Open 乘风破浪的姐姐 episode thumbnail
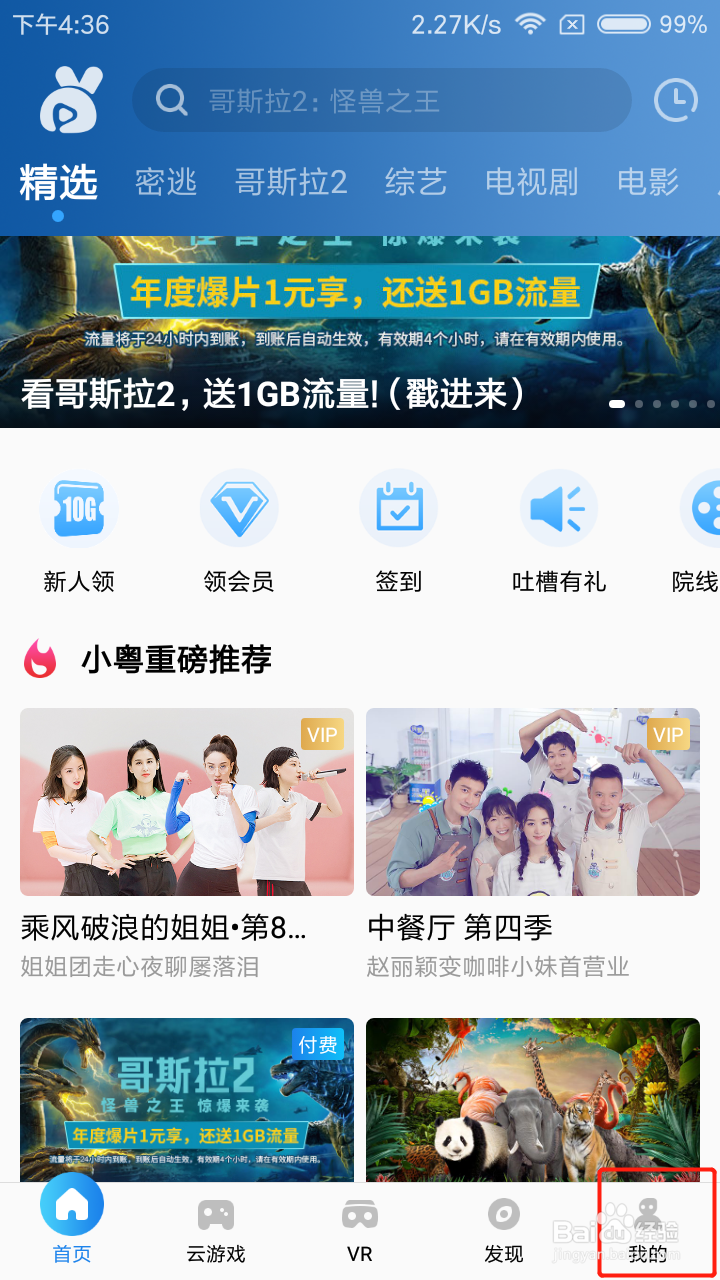 click(186, 802)
